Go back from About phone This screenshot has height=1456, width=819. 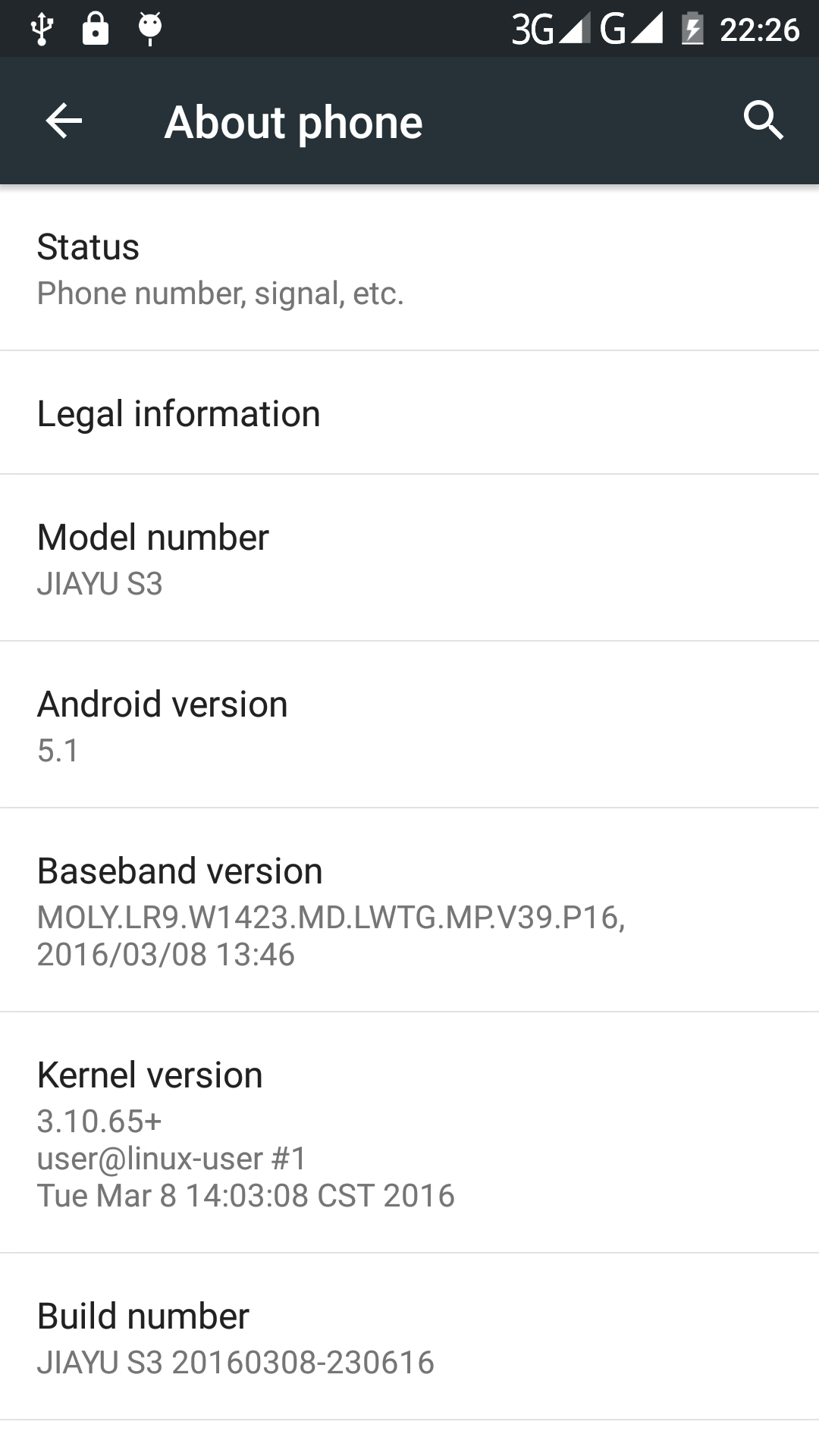click(64, 121)
